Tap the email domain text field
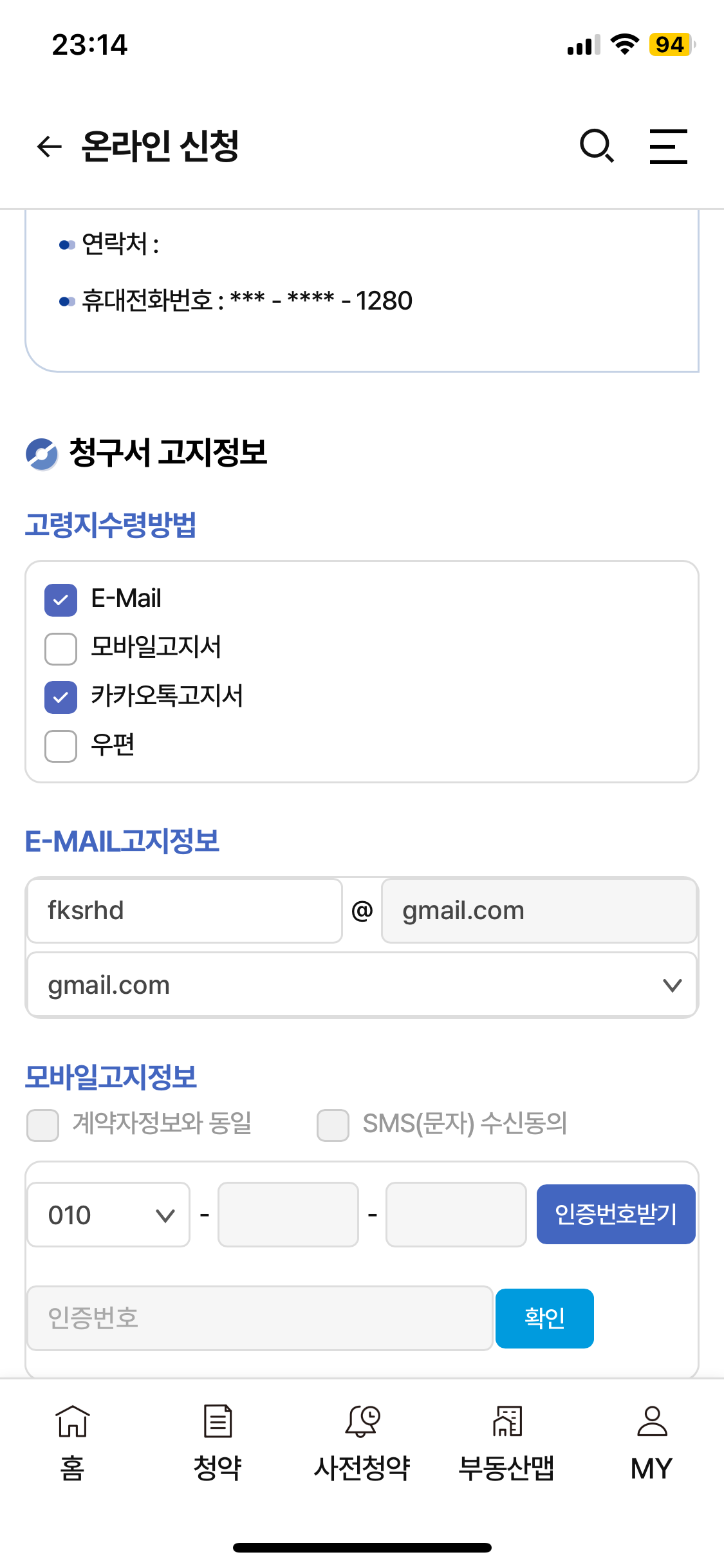Screen dimensions: 724x1568 [539, 911]
